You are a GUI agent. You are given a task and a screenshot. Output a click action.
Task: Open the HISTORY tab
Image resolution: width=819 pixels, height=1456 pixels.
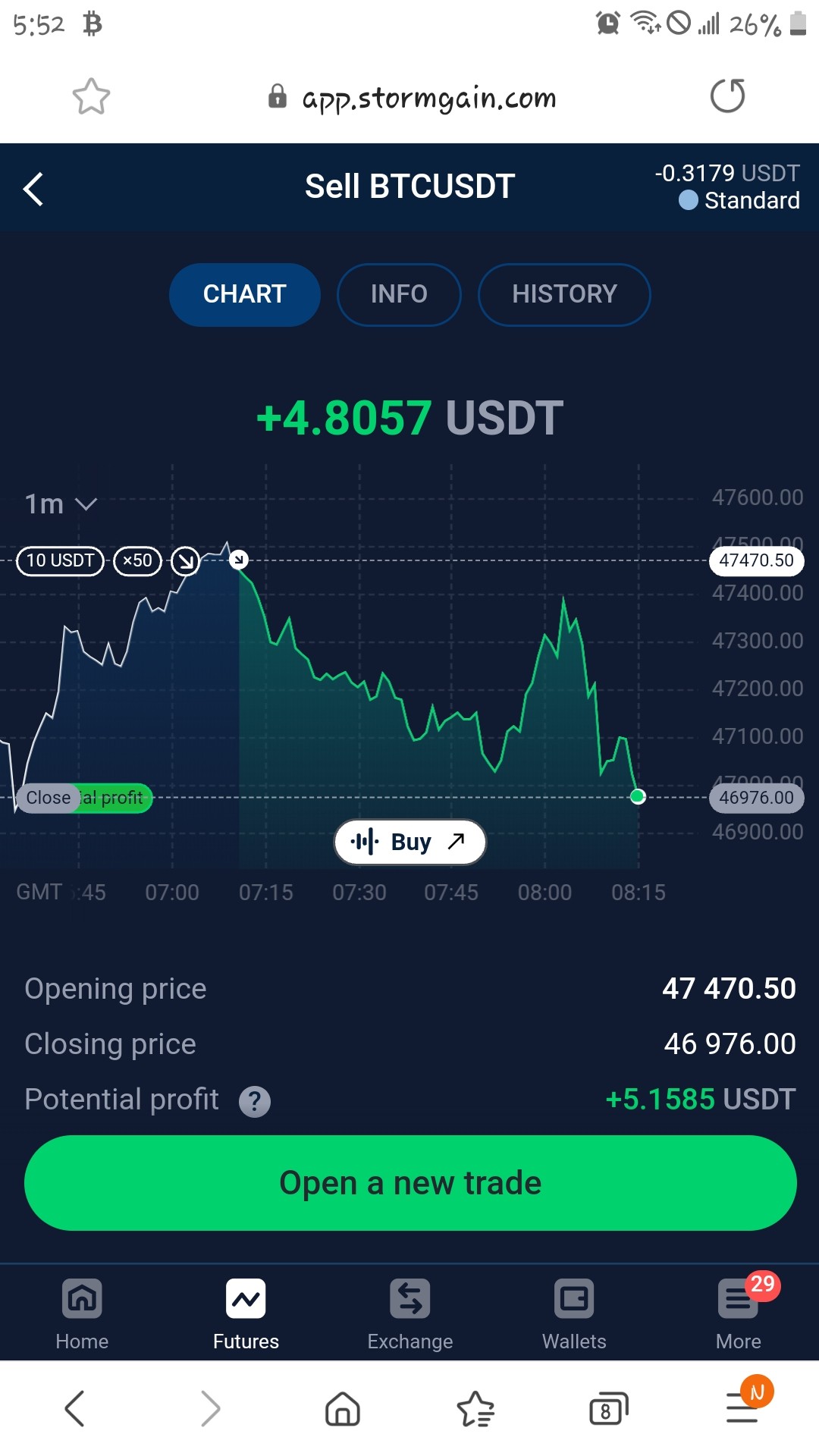tap(564, 294)
